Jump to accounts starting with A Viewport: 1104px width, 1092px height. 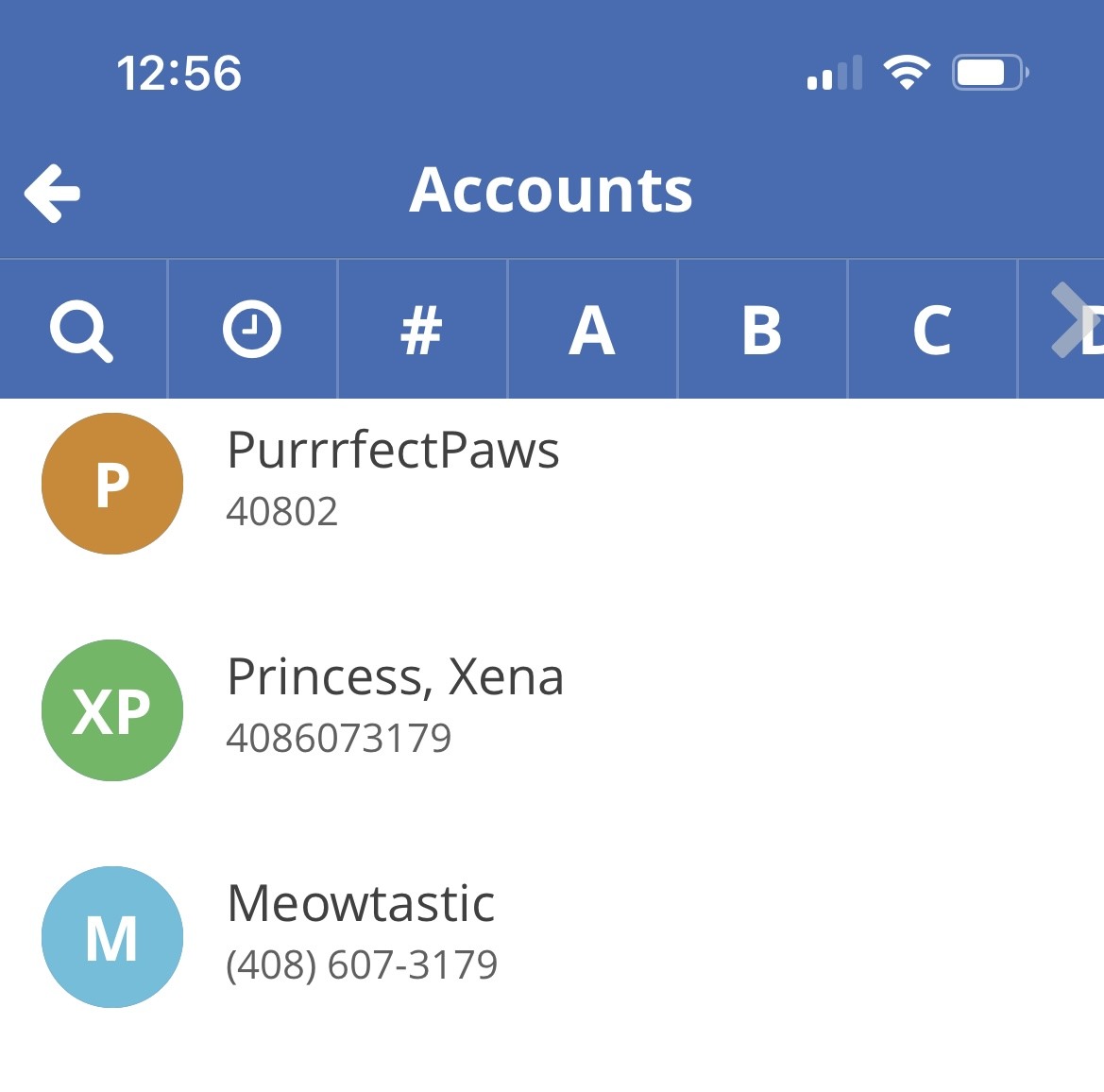click(592, 331)
